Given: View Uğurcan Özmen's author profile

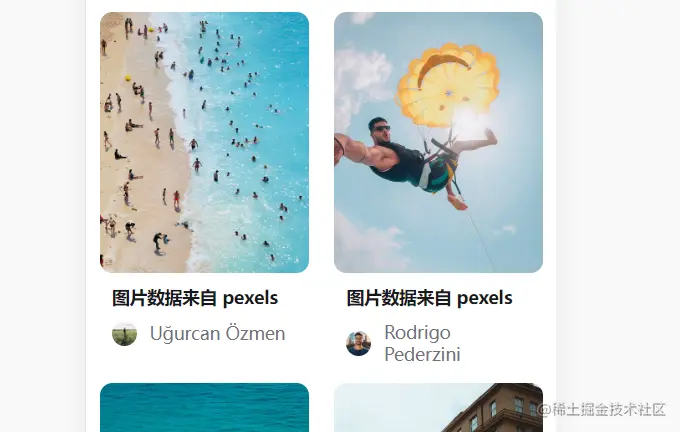Looking at the screenshot, I should tap(217, 334).
